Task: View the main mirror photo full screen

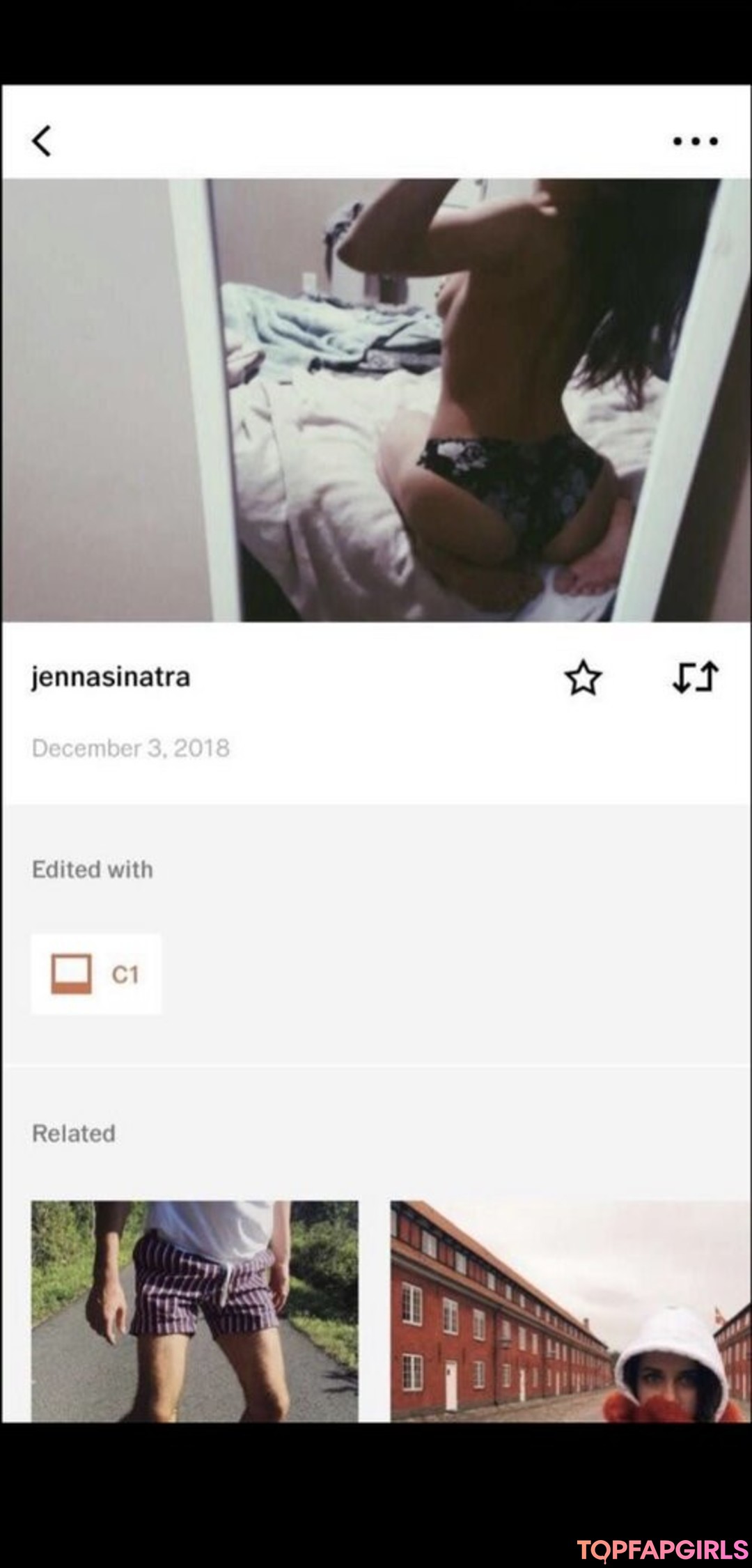Action: coord(376,400)
